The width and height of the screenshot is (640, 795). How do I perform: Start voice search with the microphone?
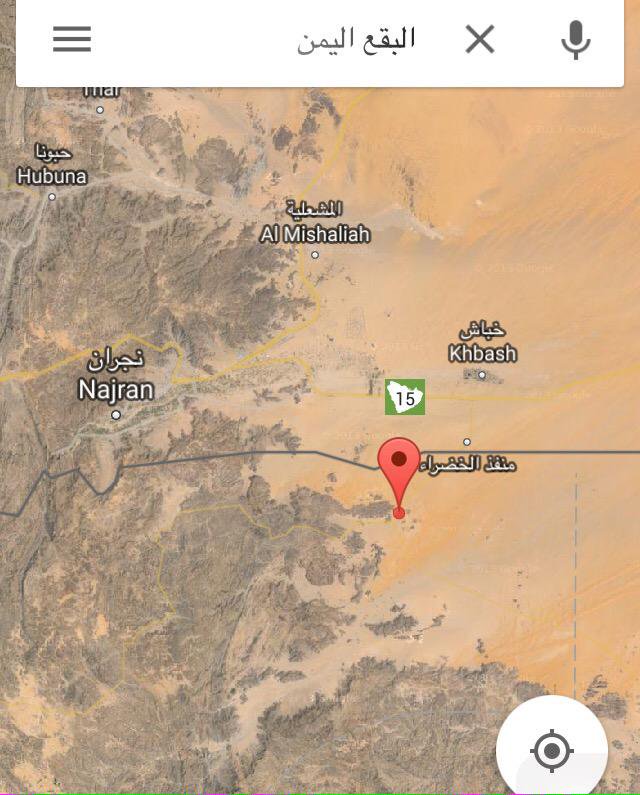point(575,39)
